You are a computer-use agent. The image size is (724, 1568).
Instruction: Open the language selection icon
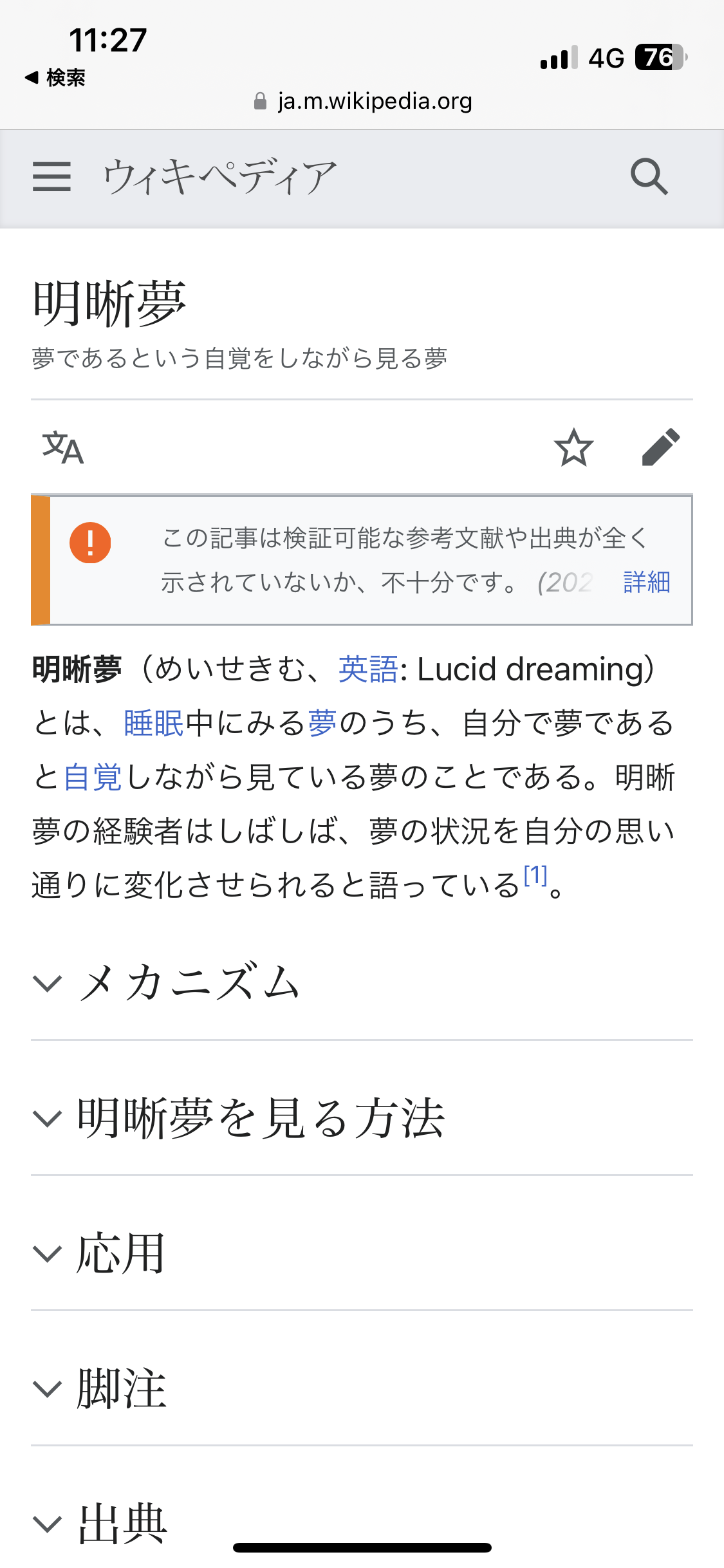pos(63,447)
